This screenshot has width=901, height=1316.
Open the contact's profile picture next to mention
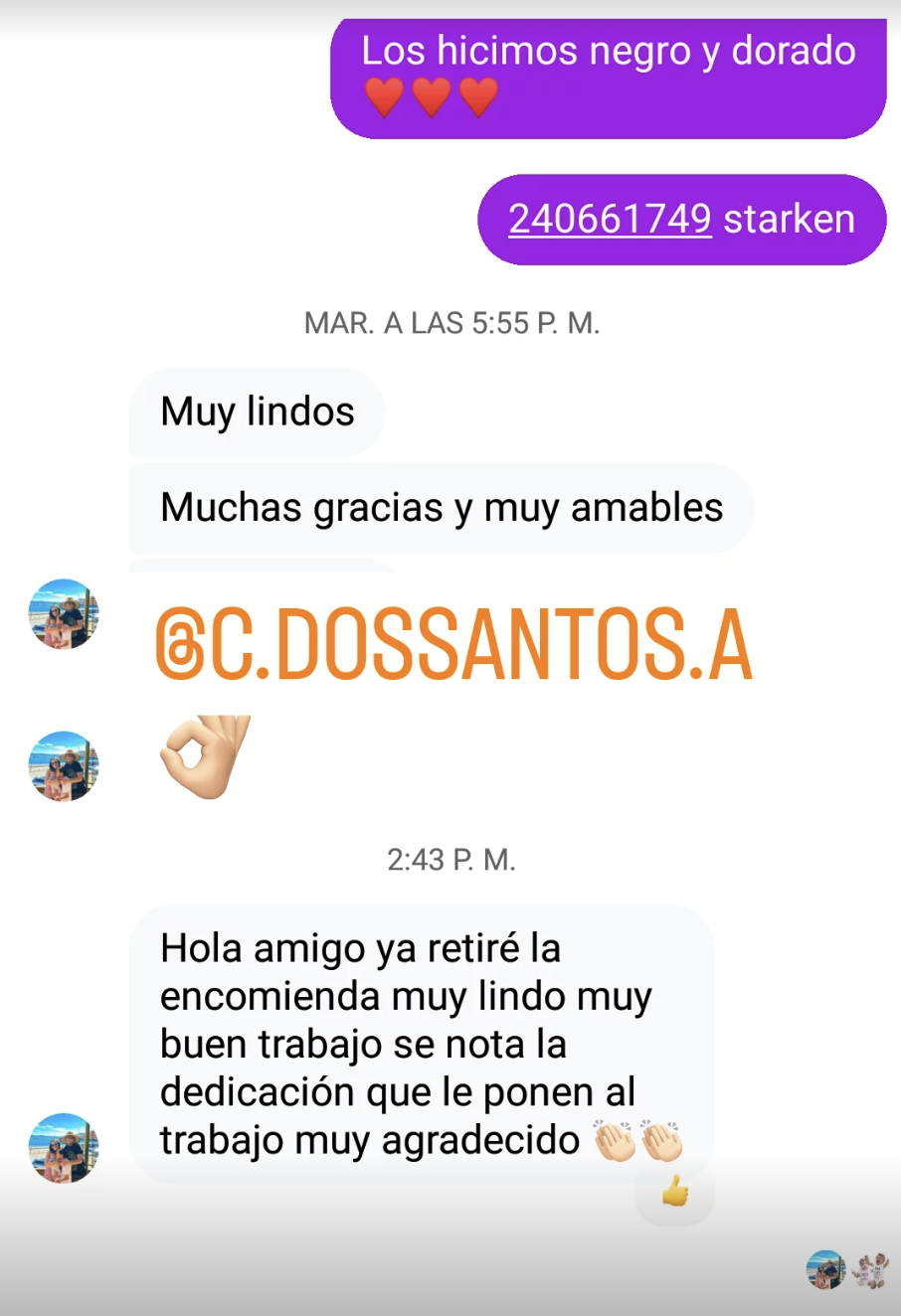pos(63,614)
